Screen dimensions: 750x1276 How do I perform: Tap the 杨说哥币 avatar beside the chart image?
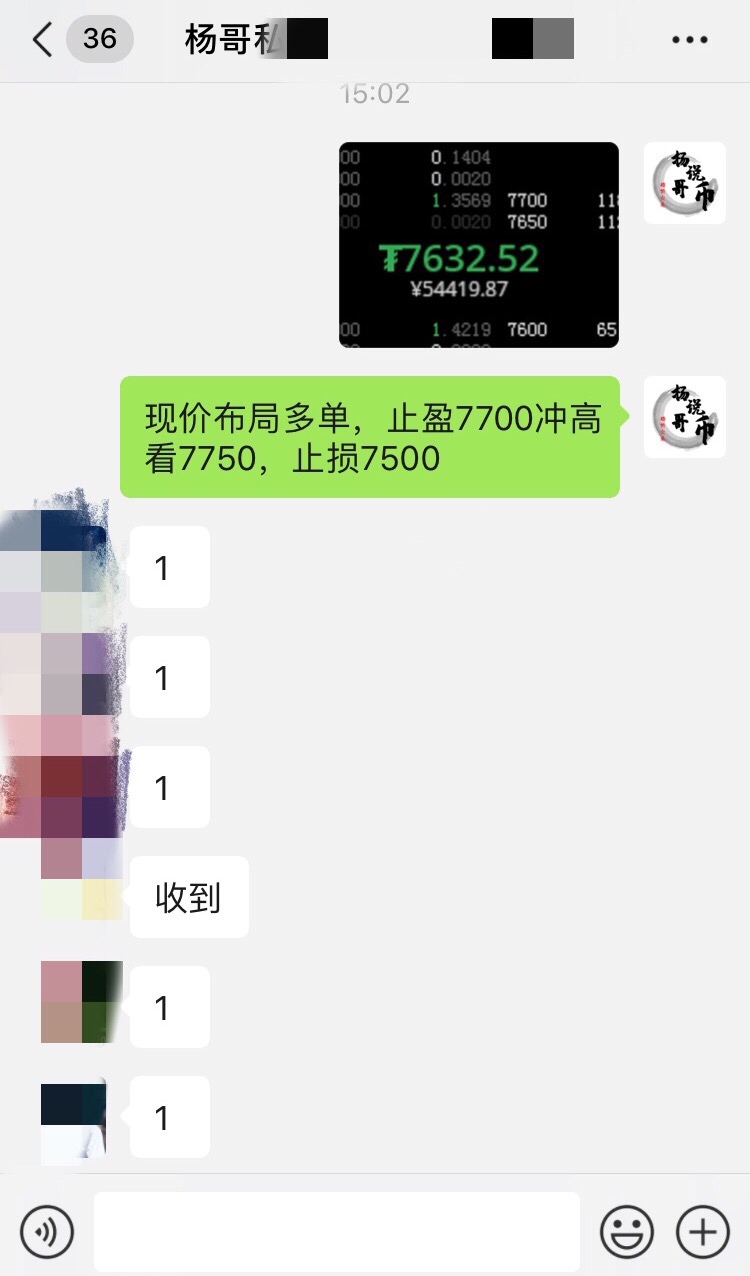(685, 182)
